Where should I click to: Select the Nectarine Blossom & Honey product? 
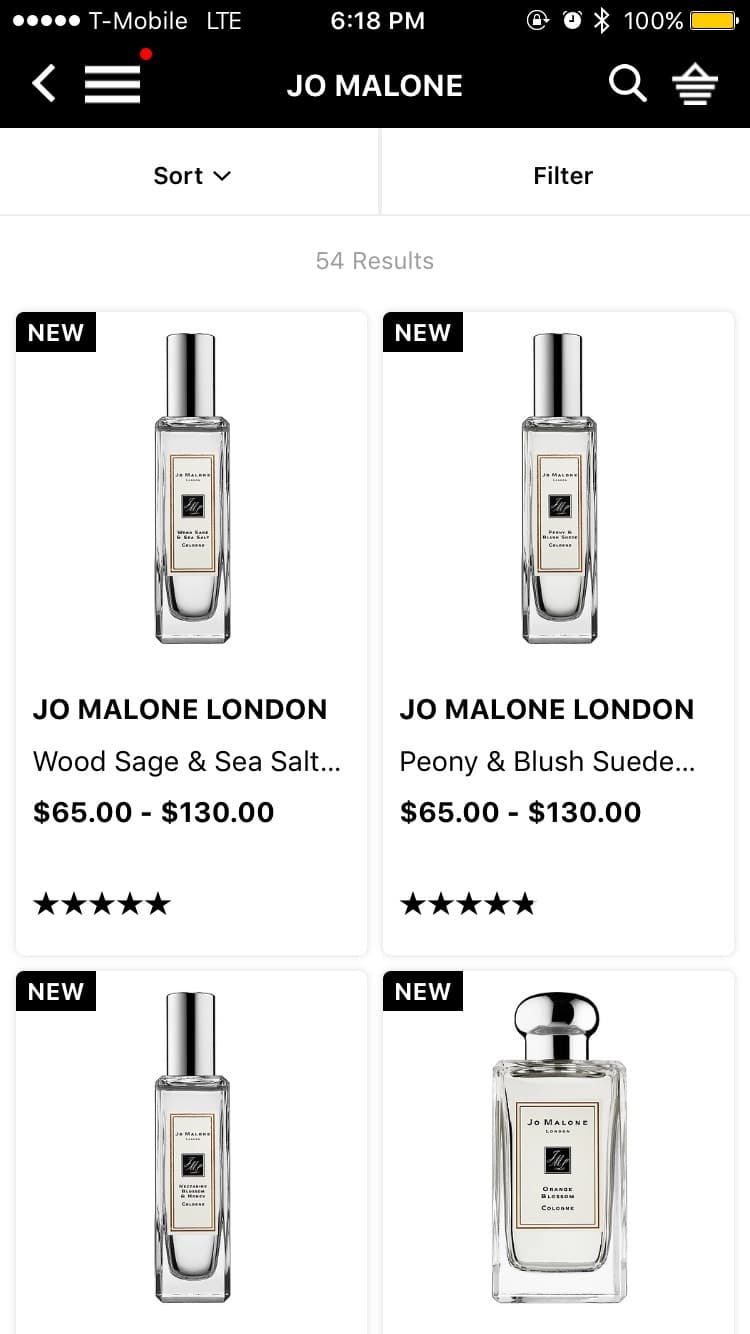(x=192, y=1150)
